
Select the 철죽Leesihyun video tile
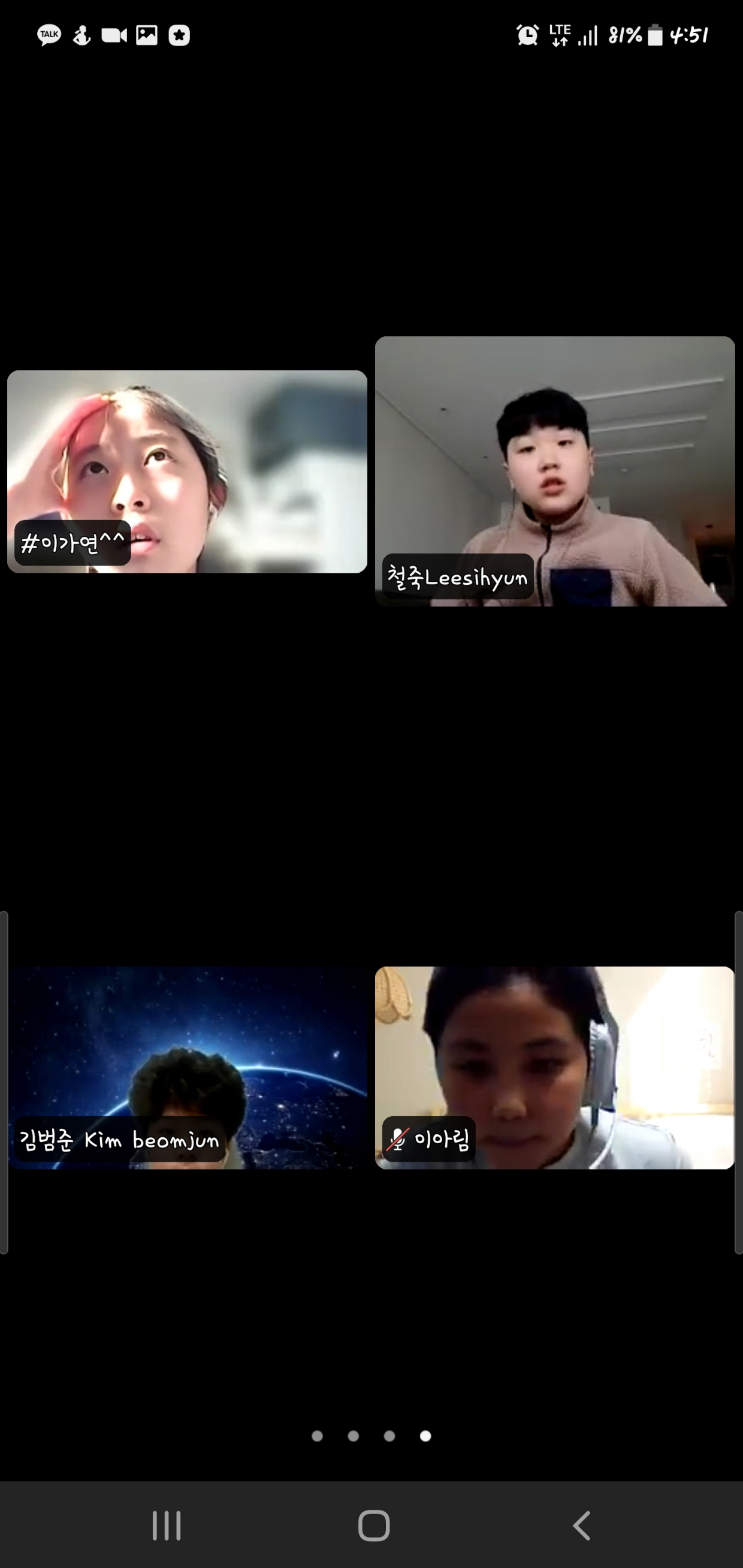(554, 470)
